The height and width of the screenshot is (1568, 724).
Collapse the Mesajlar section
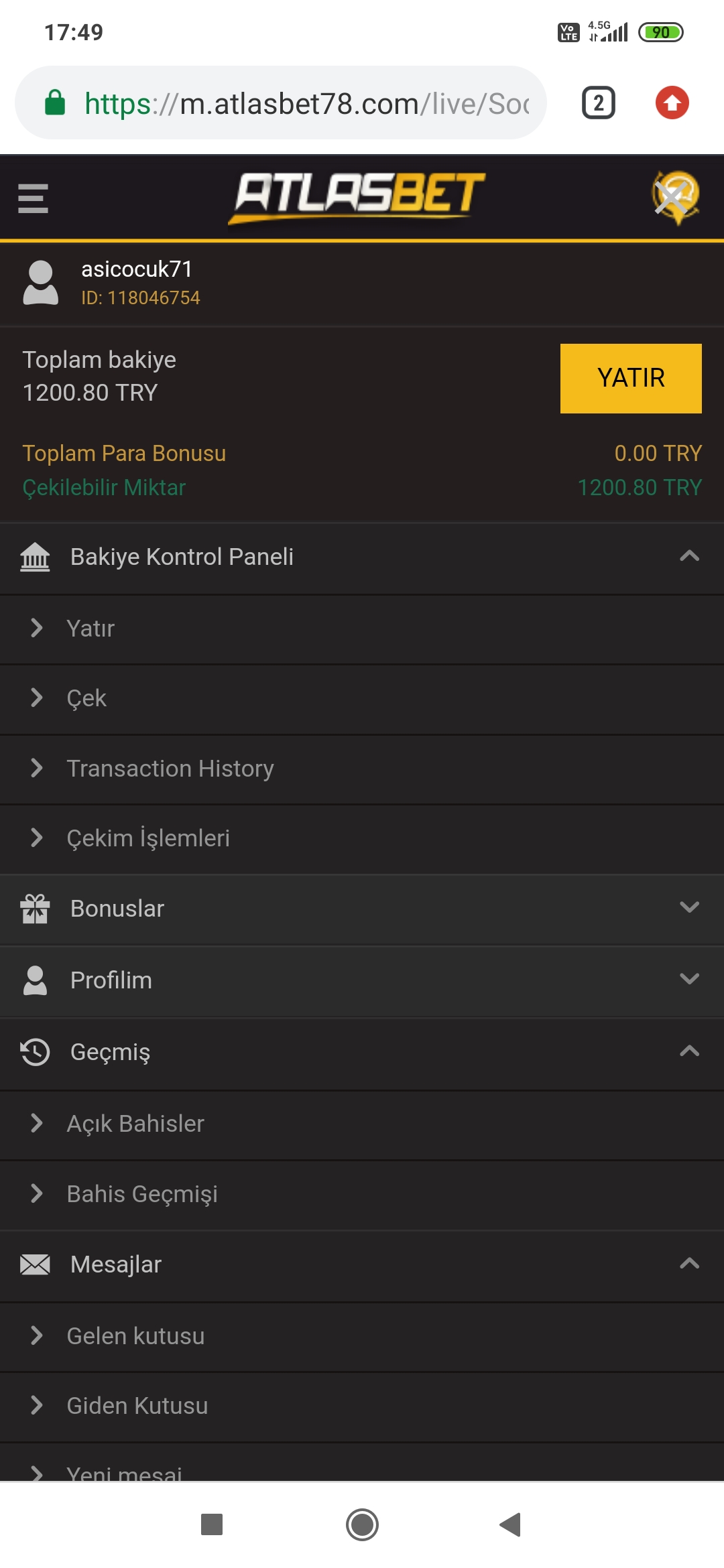point(362,1265)
